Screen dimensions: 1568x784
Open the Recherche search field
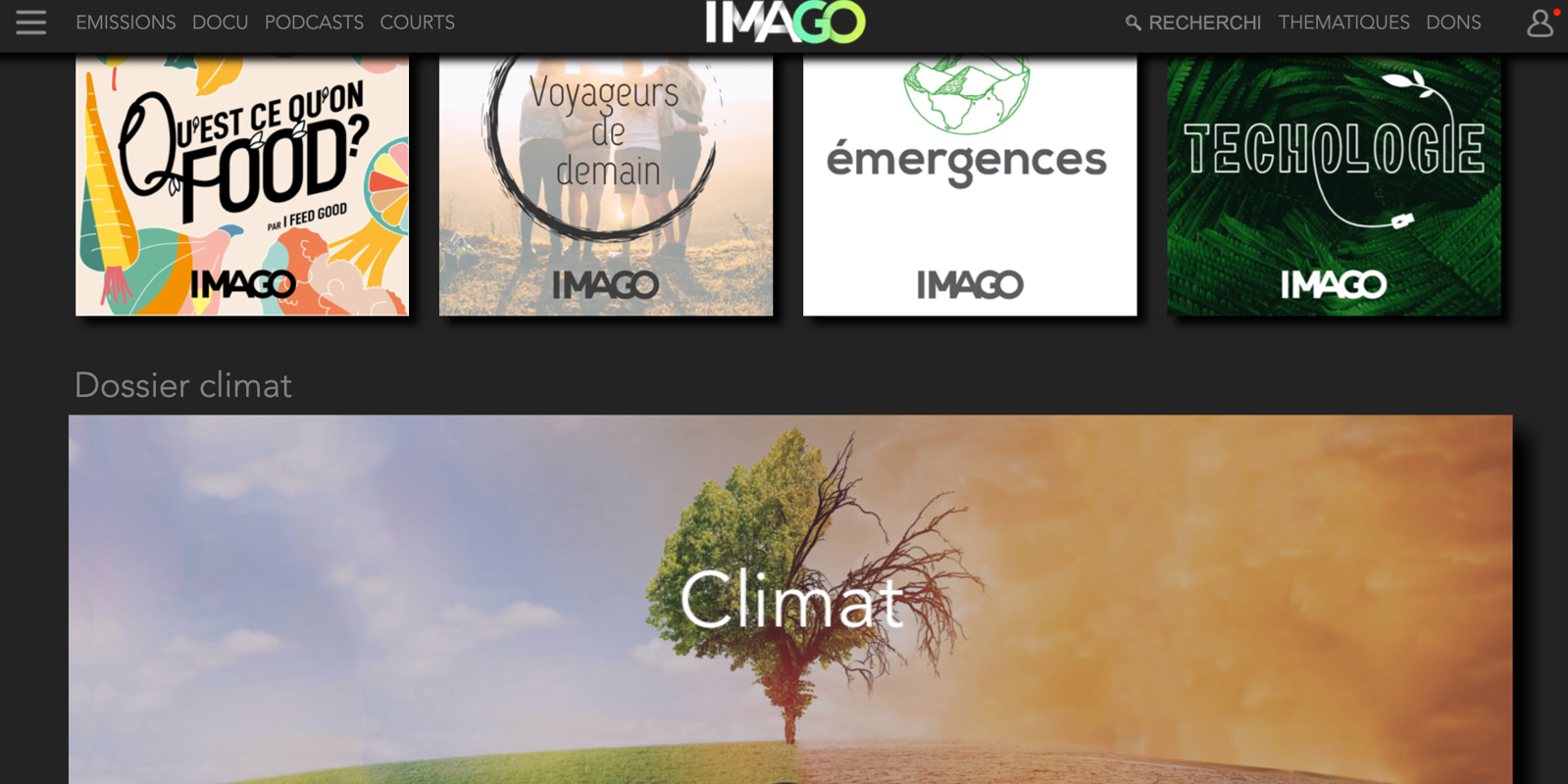pyautogui.click(x=1194, y=23)
